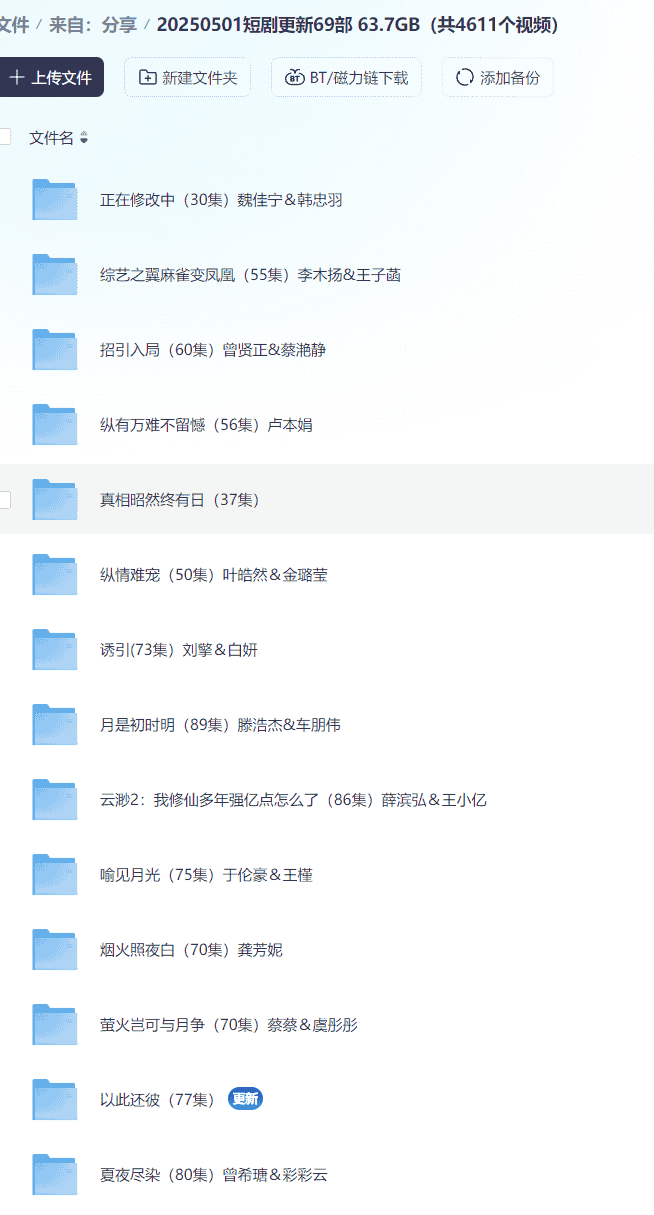Image resolution: width=654 pixels, height=1215 pixels.
Task: Tap the 上传文件 upload button
Action: pos(51,77)
